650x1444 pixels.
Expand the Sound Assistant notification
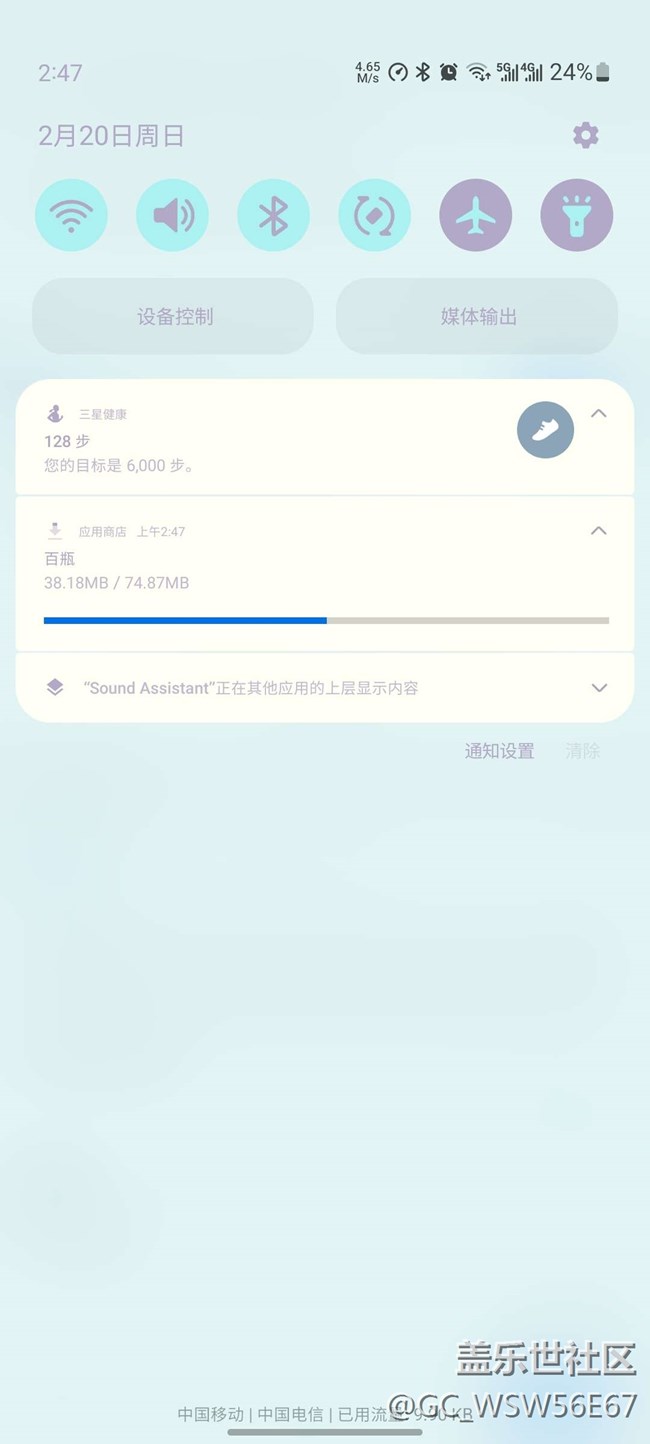[x=598, y=688]
